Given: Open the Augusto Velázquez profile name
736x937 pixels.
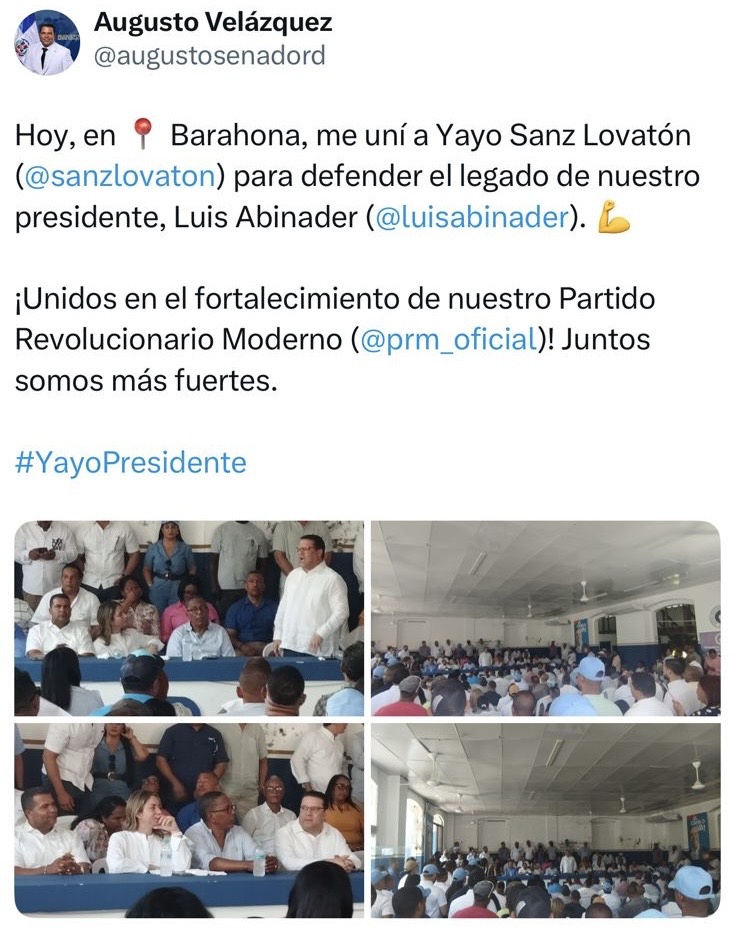Looking at the screenshot, I should (213, 22).
